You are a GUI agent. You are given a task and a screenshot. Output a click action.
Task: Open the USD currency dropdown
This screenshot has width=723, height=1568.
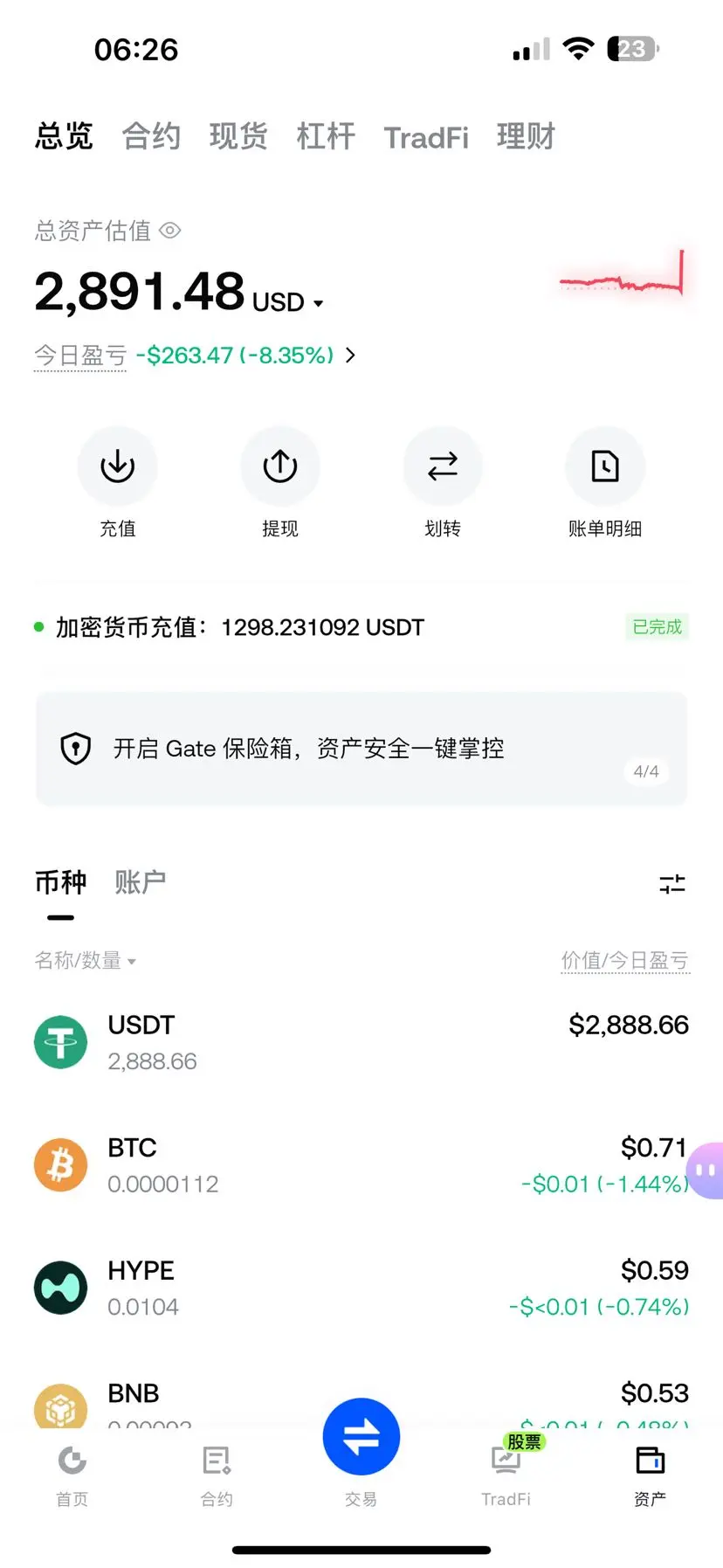click(x=288, y=302)
